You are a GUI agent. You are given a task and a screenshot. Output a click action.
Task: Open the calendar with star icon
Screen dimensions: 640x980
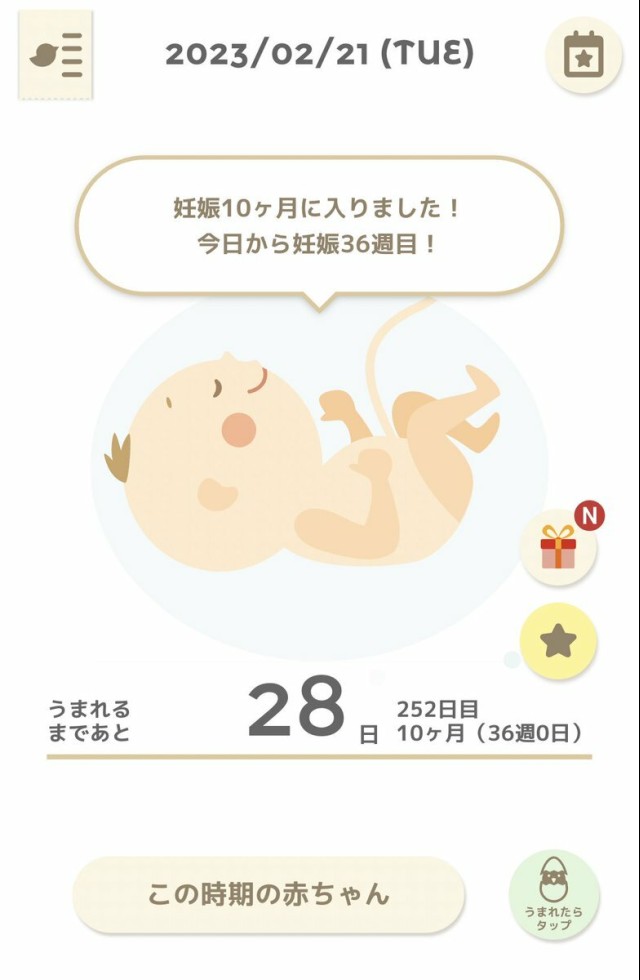pyautogui.click(x=583, y=56)
